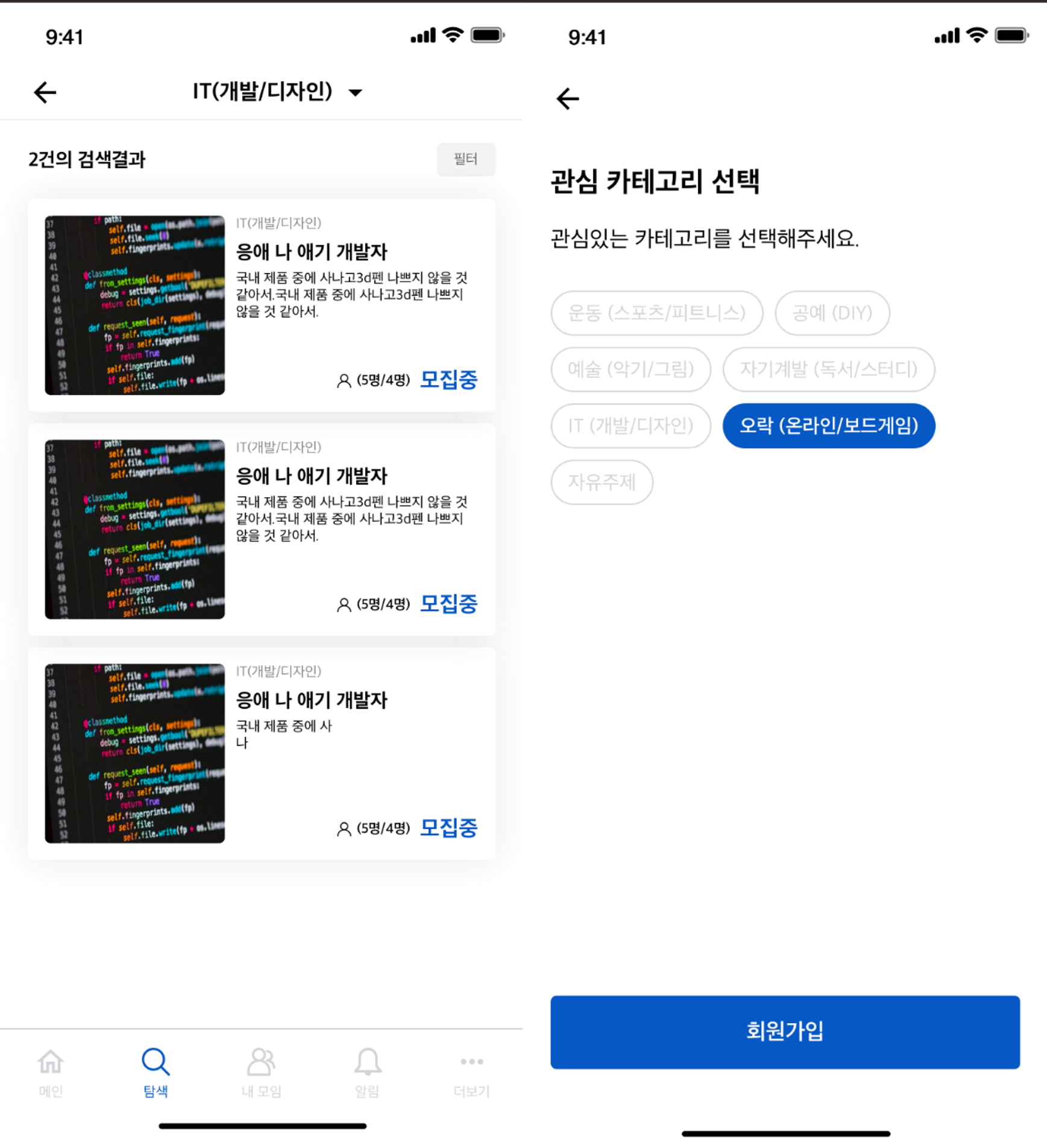Open the 필터 filter button

click(x=465, y=159)
